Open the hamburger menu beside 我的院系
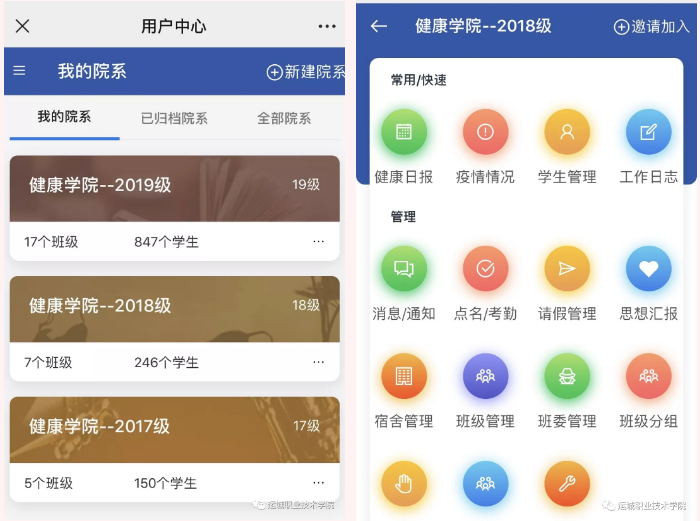The width and height of the screenshot is (700, 521). [19, 71]
